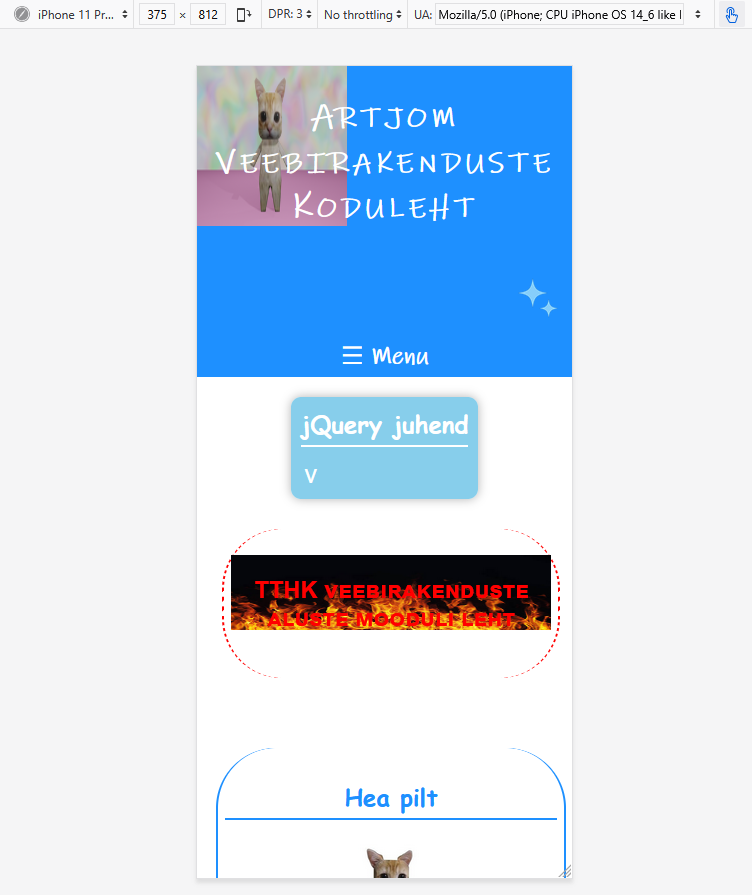Edit the viewport width field
This screenshot has width=752, height=895.
click(157, 15)
